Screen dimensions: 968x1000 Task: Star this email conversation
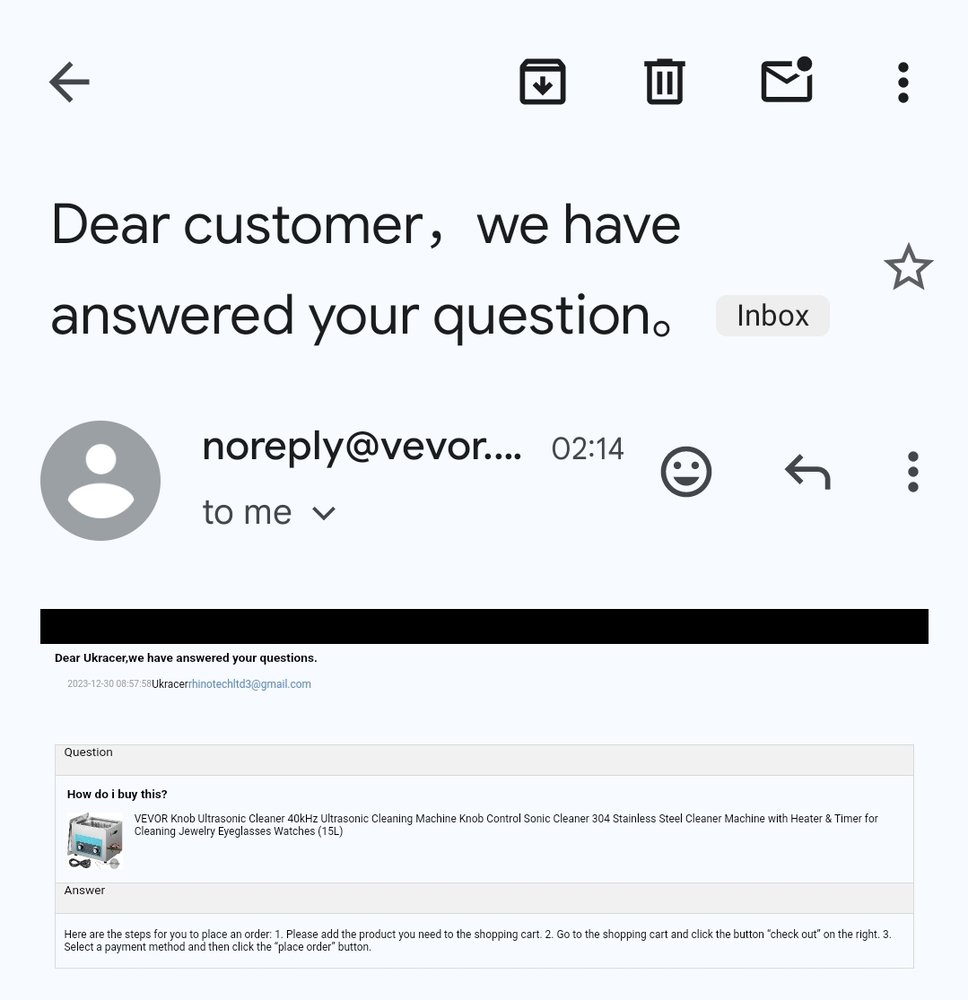pyautogui.click(x=908, y=268)
